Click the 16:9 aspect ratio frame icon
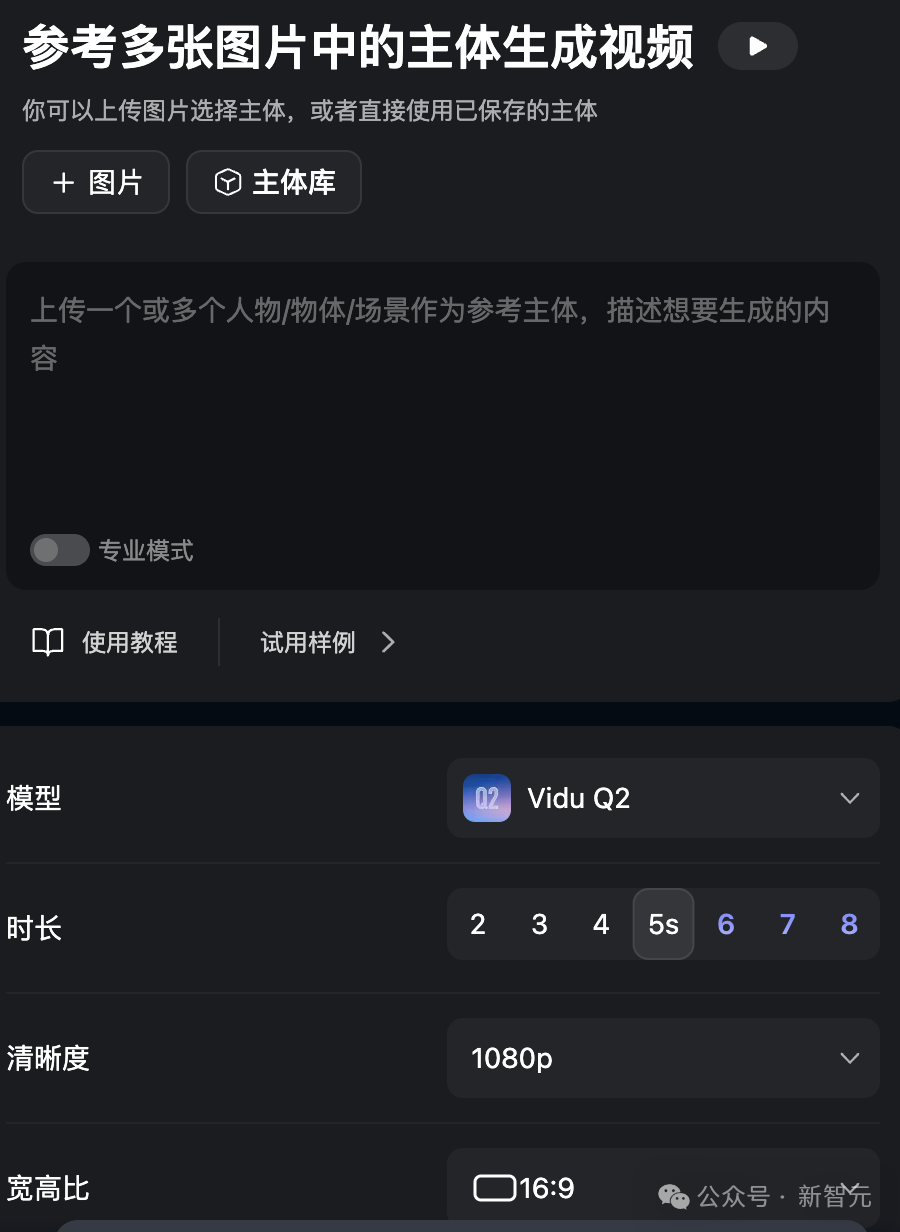Viewport: 900px width, 1232px height. tap(494, 1186)
